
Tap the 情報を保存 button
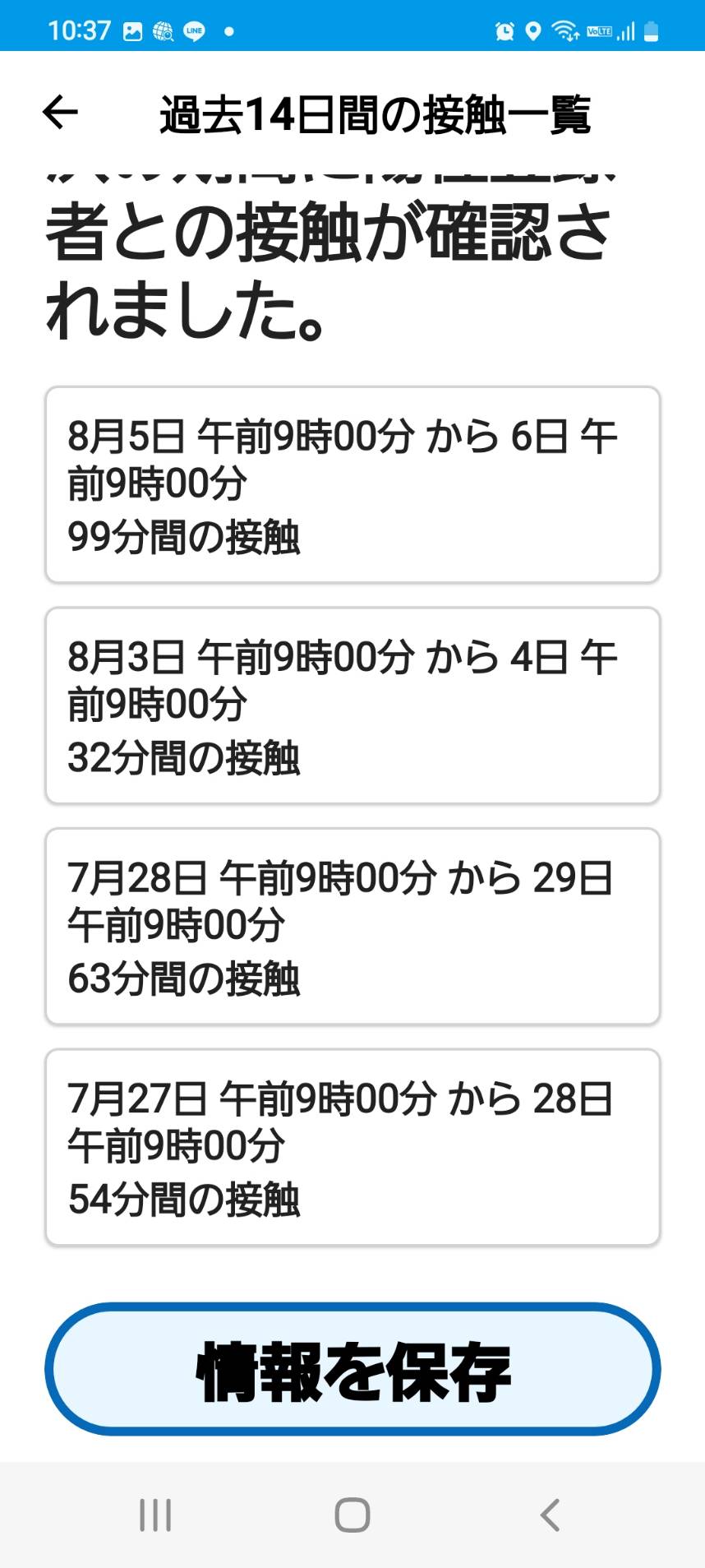[x=352, y=1369]
